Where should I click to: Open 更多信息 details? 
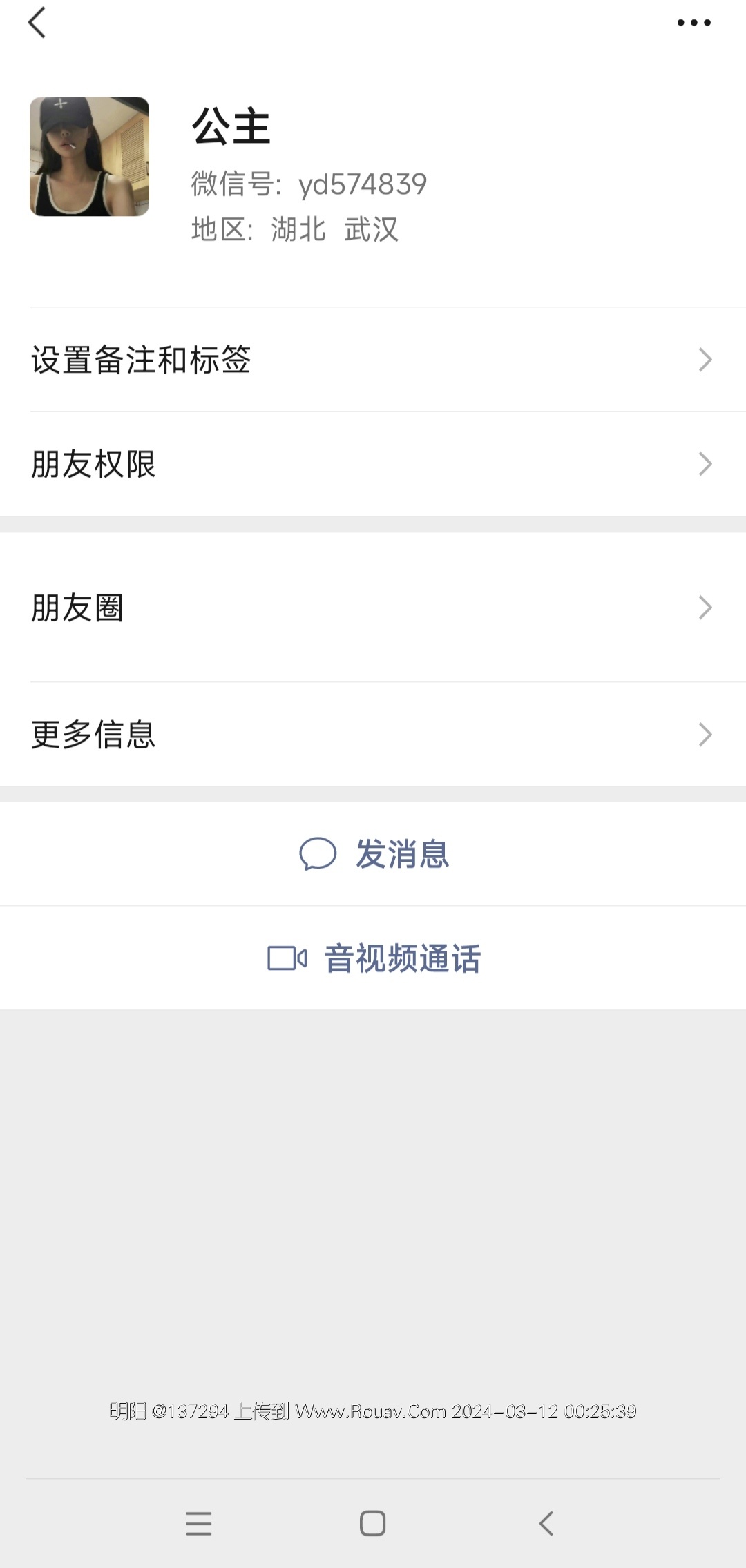373,734
